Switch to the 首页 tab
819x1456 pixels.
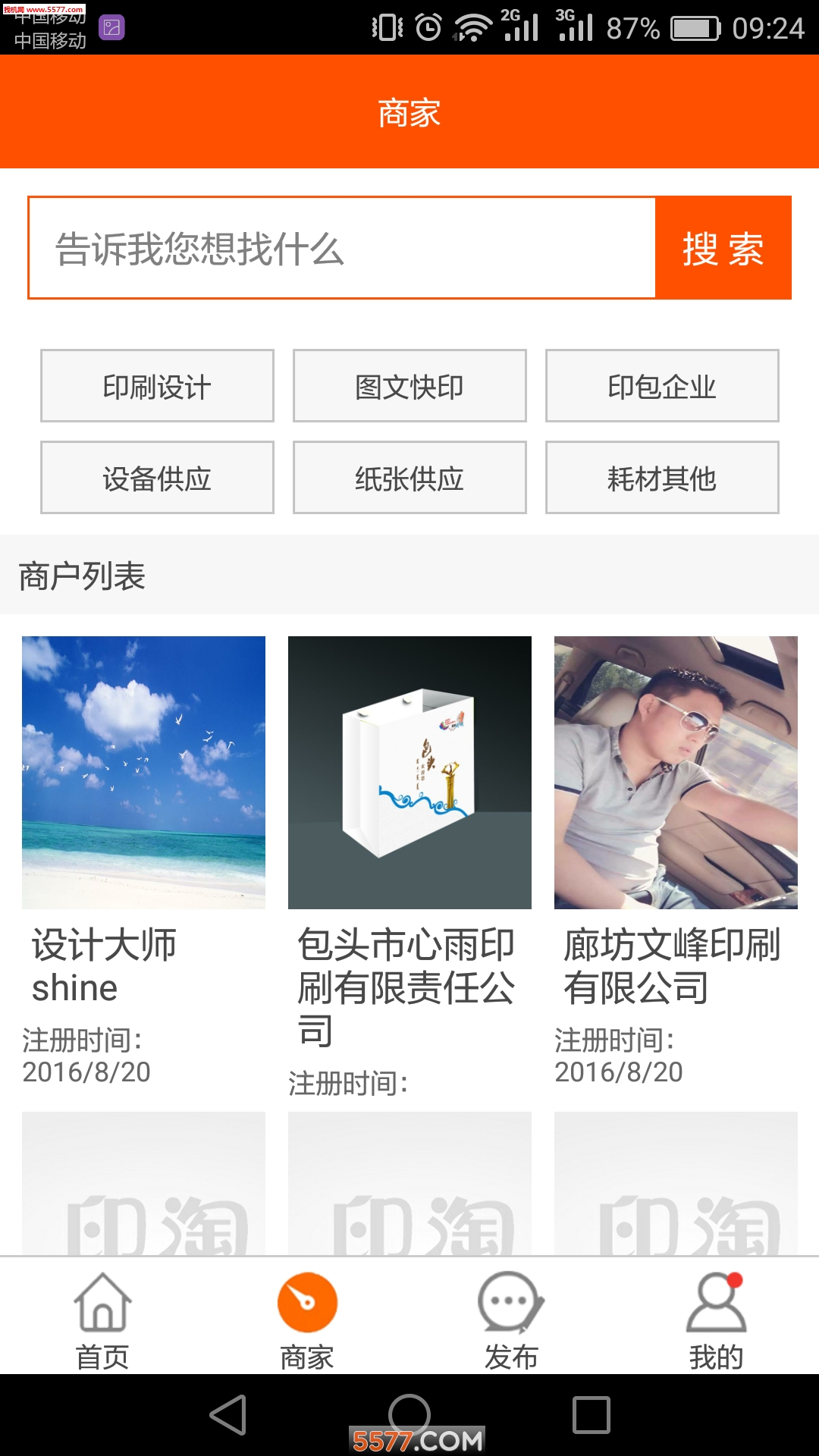pos(102,1320)
